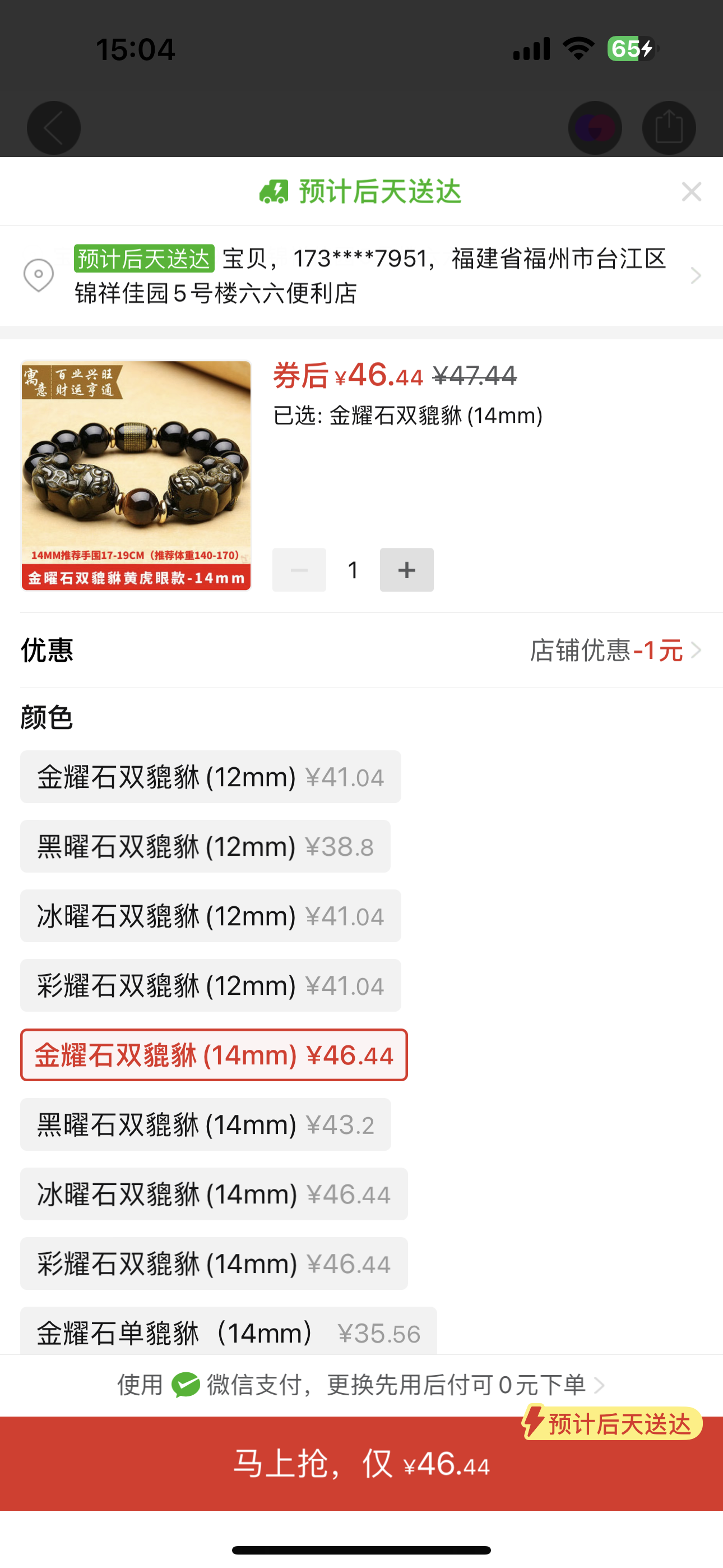
Task: Open 店铺优惠 discount details
Action: 615,650
